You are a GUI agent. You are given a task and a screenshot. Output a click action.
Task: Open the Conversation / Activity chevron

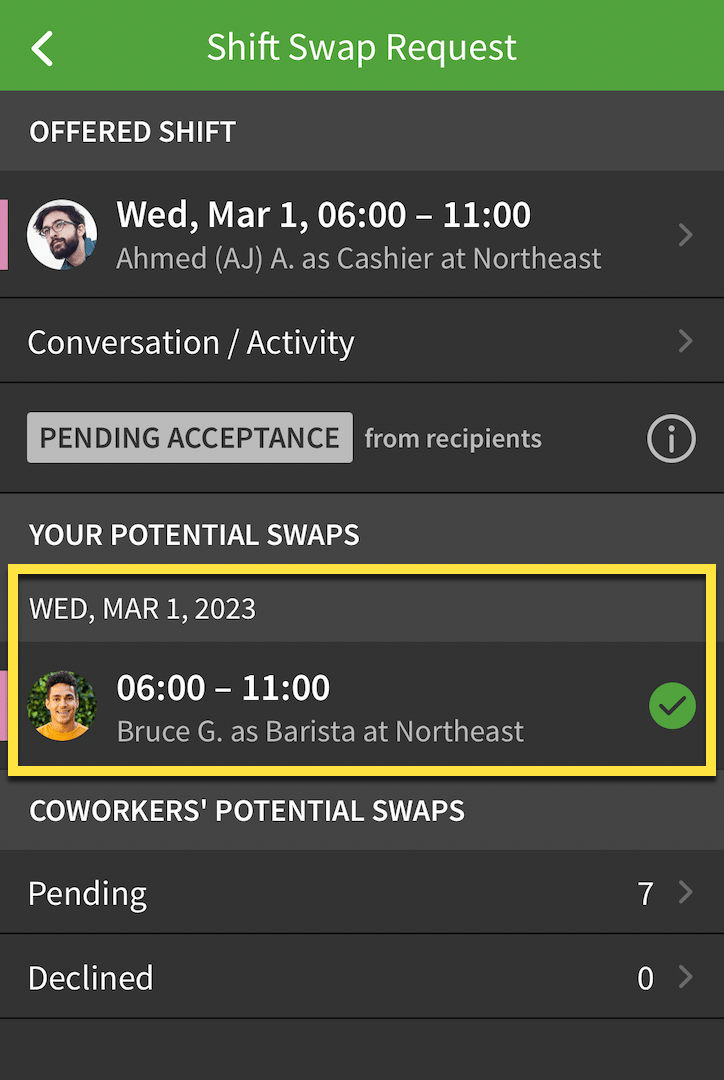click(687, 340)
